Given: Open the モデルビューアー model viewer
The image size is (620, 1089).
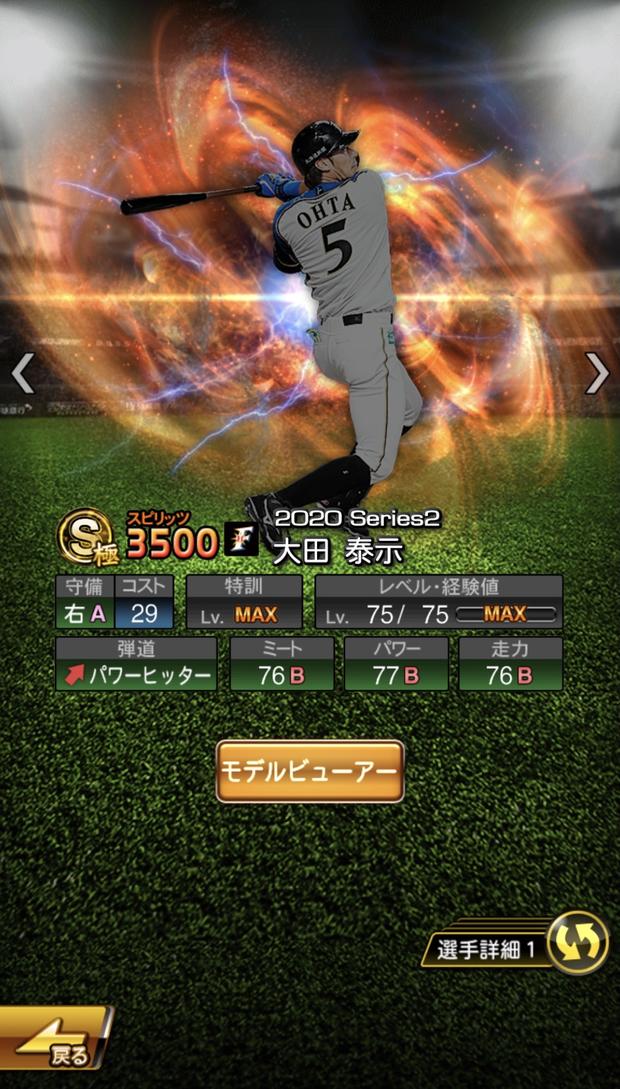Looking at the screenshot, I should pos(310,772).
